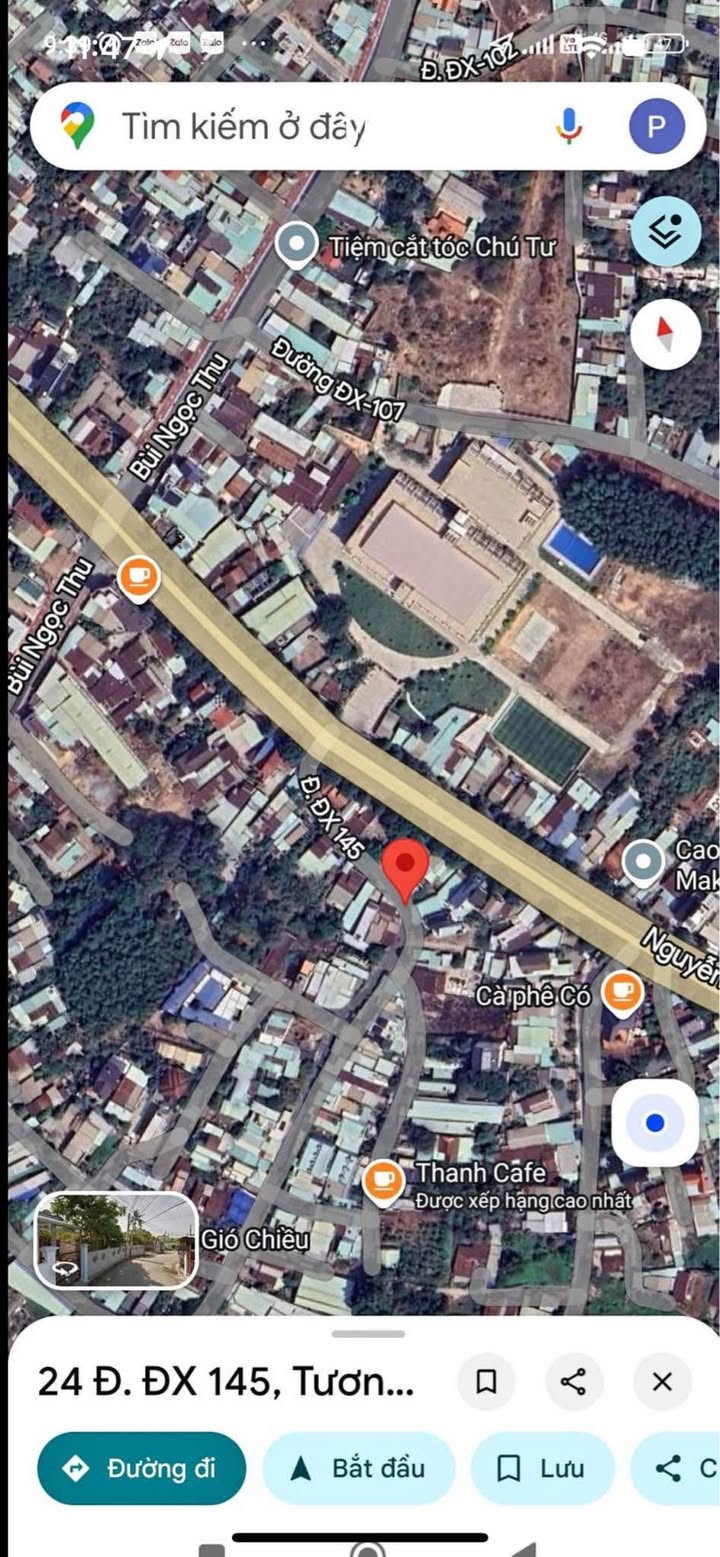Select the Thanh Cafe map marker
Image resolution: width=720 pixels, height=1557 pixels.
pos(383,1181)
